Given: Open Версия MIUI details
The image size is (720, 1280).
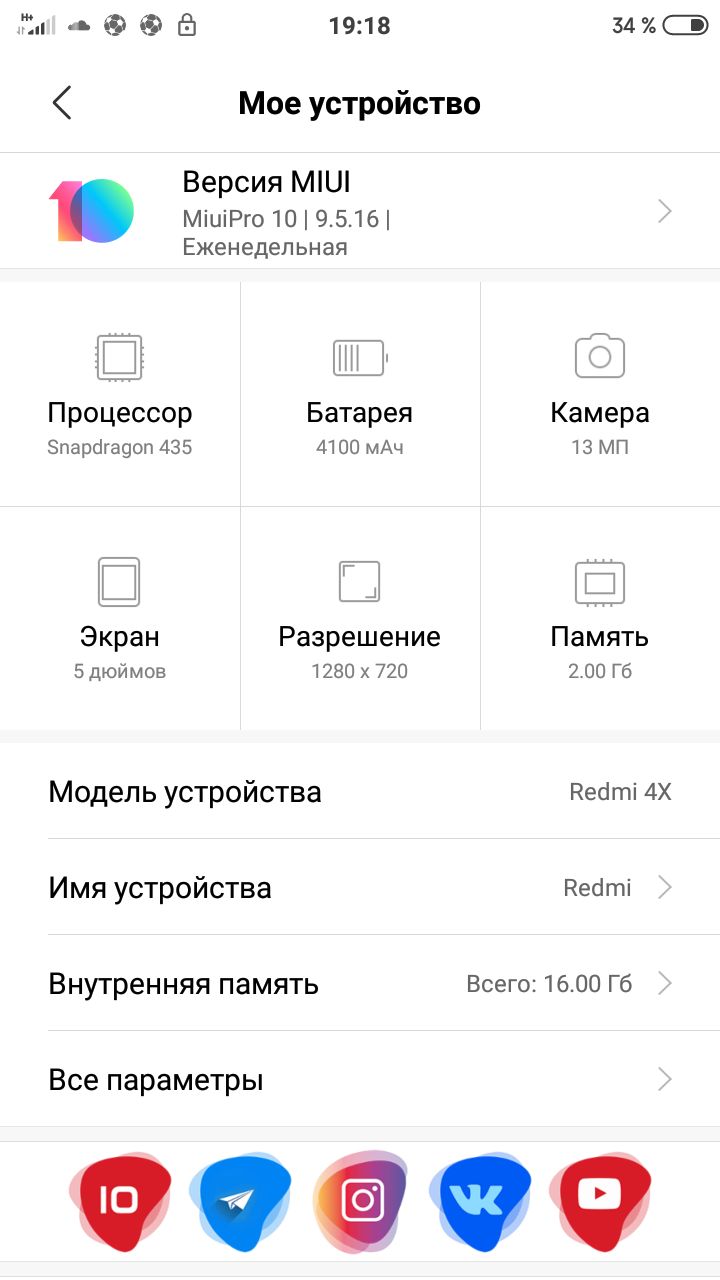Looking at the screenshot, I should pyautogui.click(x=360, y=211).
